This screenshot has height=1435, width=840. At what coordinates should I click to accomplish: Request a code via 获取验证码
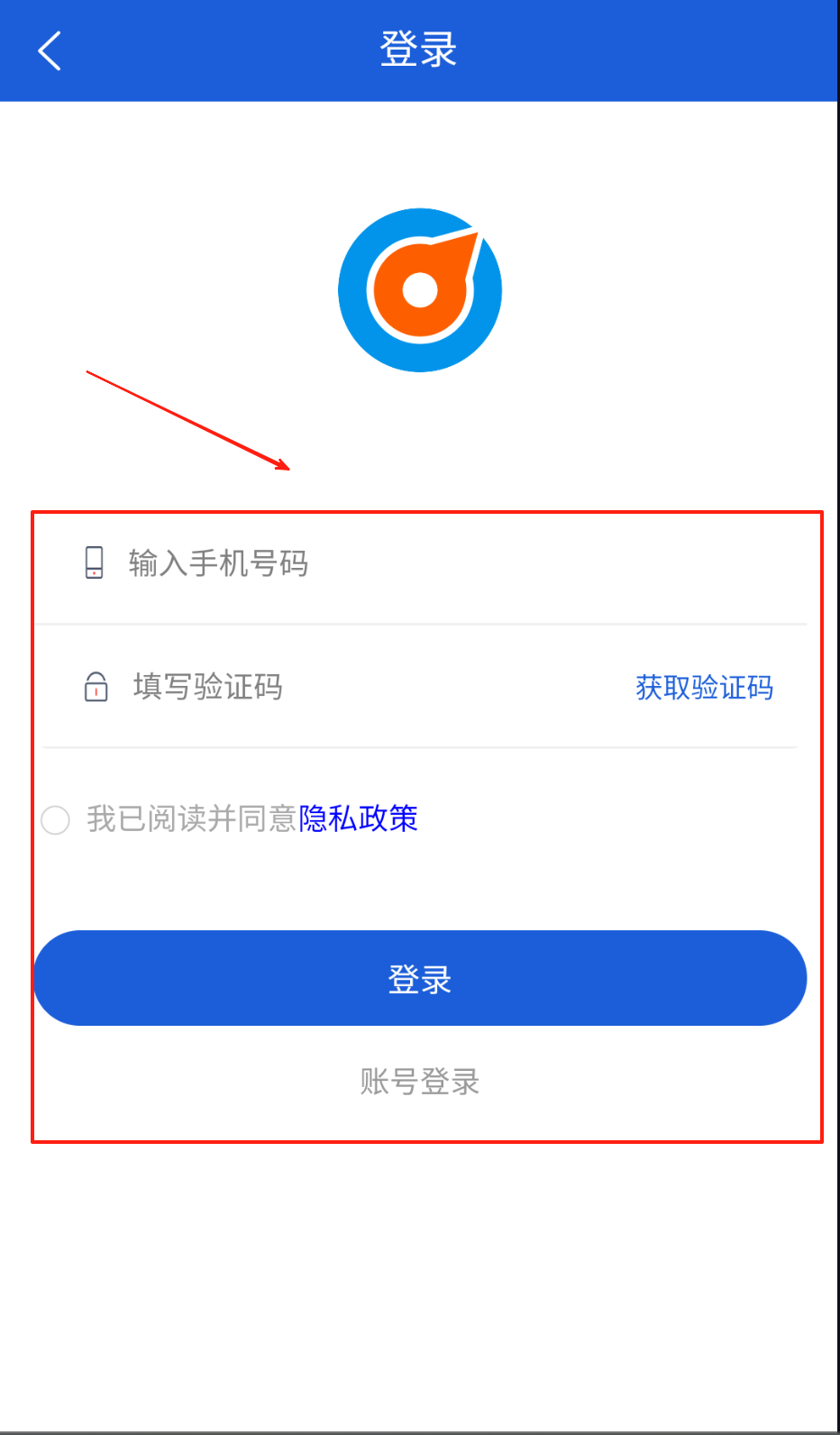pyautogui.click(x=704, y=688)
